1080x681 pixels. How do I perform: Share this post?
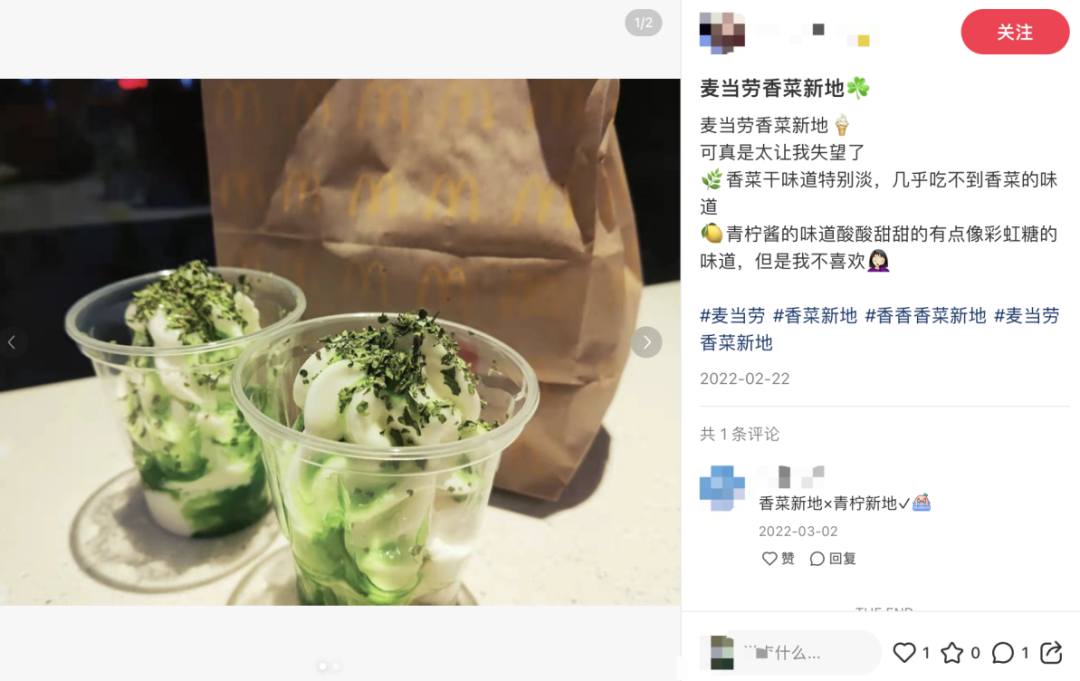click(1051, 653)
